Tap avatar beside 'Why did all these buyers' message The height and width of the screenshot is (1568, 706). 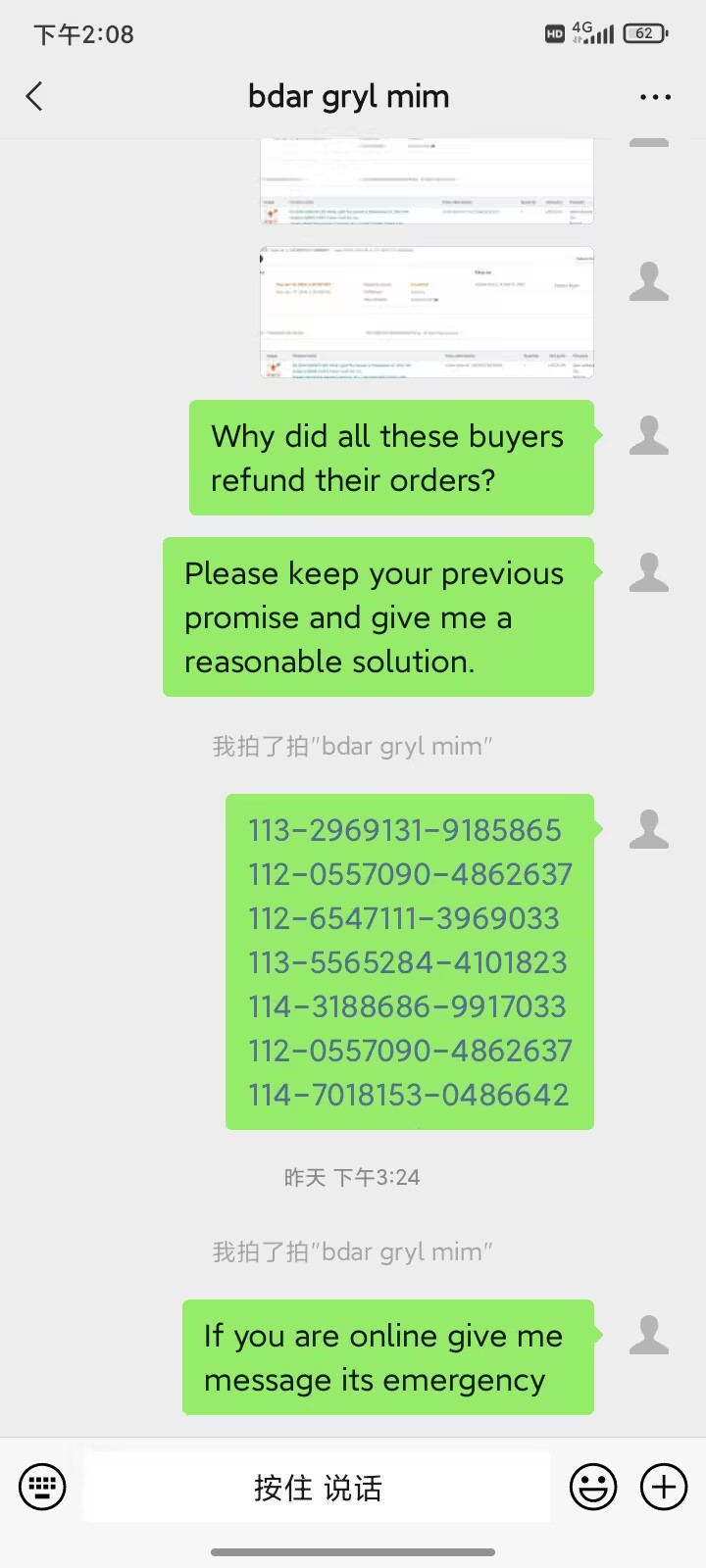tap(648, 435)
